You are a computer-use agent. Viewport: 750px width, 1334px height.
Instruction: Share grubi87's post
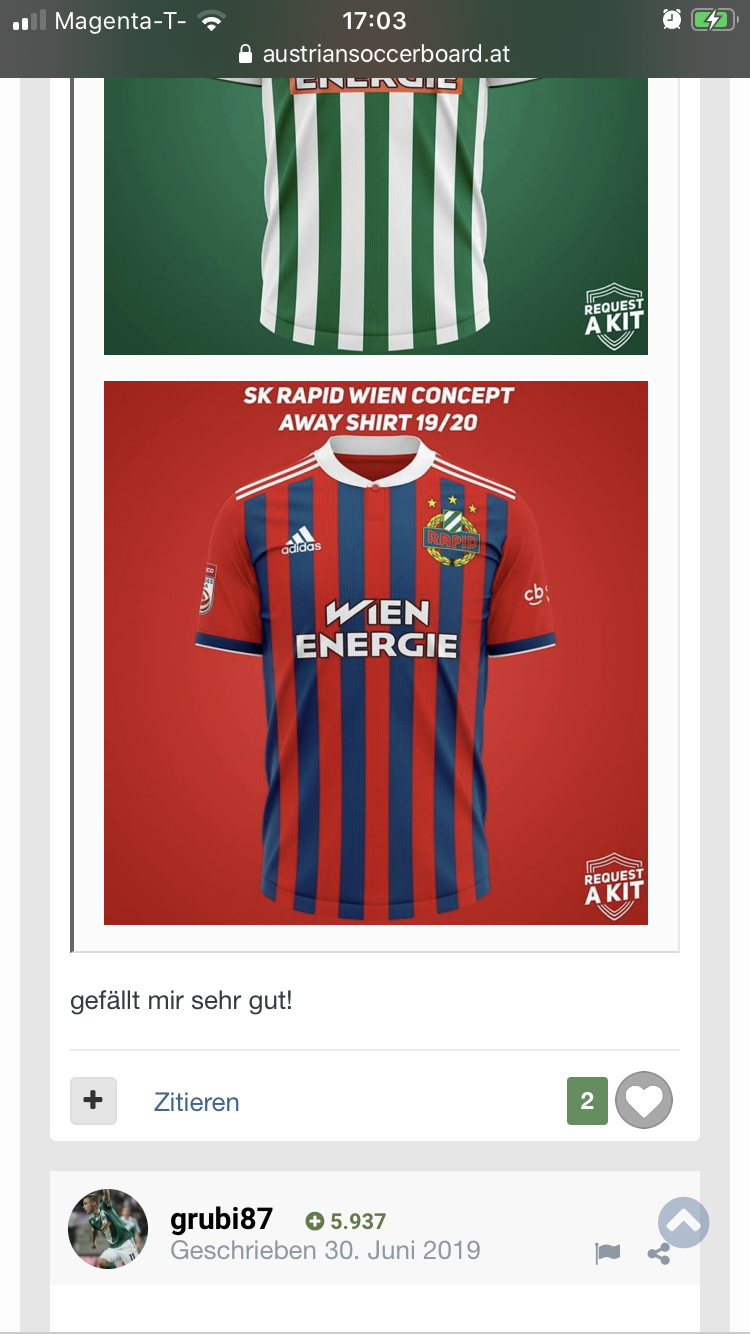(x=659, y=1253)
